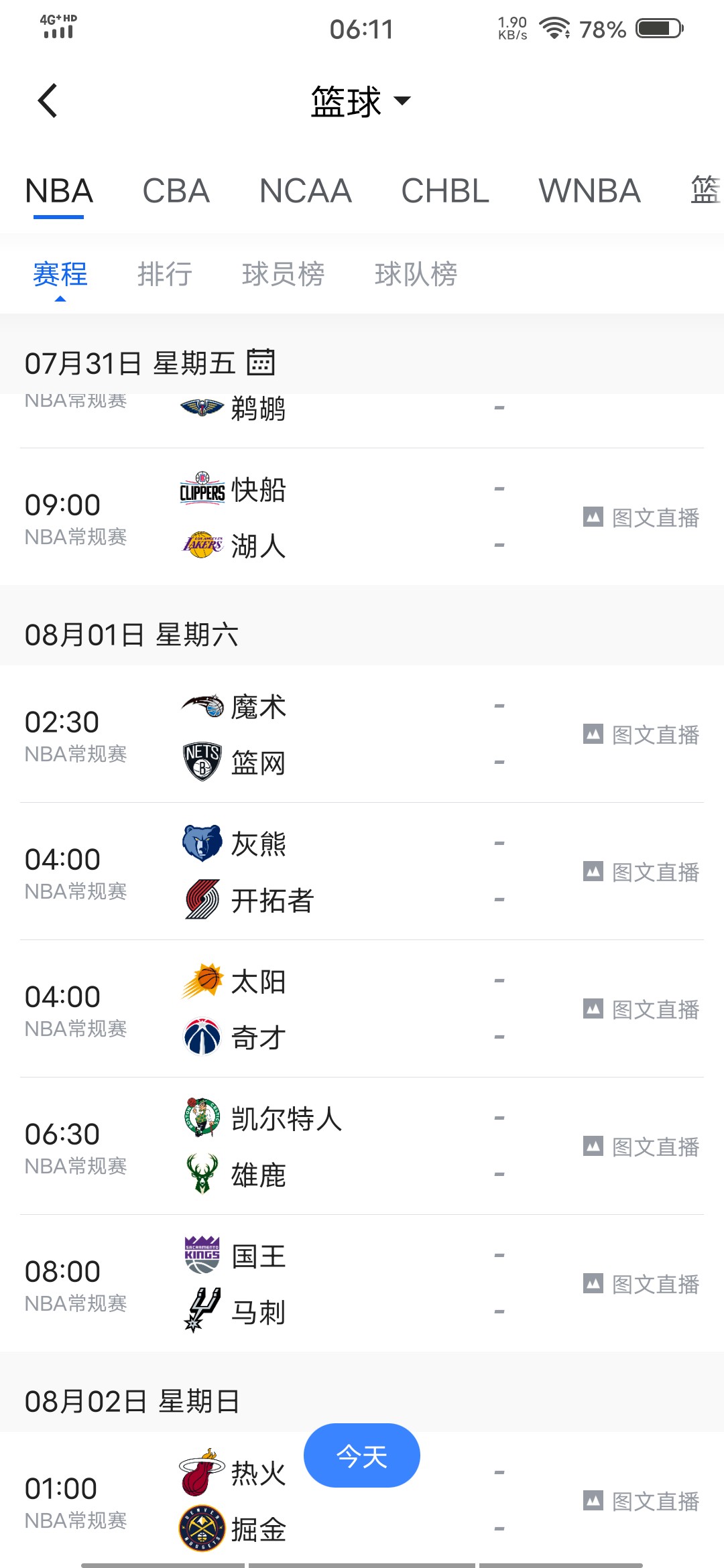Viewport: 724px width, 1568px height.
Task: Open the calendar date picker icon
Action: pos(261,363)
